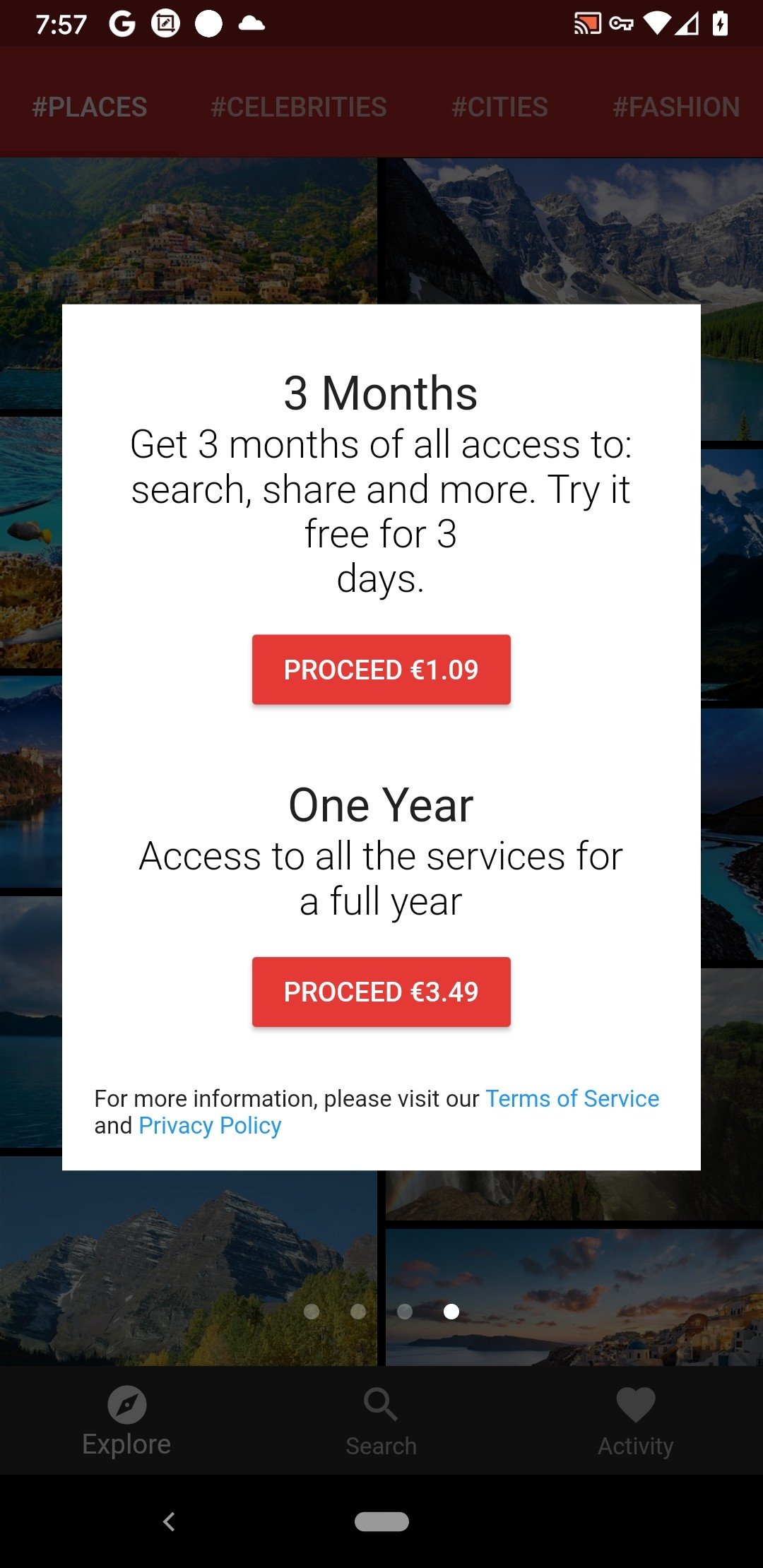The width and height of the screenshot is (763, 1568).
Task: Open the Terms of Service link
Action: pos(572,1098)
